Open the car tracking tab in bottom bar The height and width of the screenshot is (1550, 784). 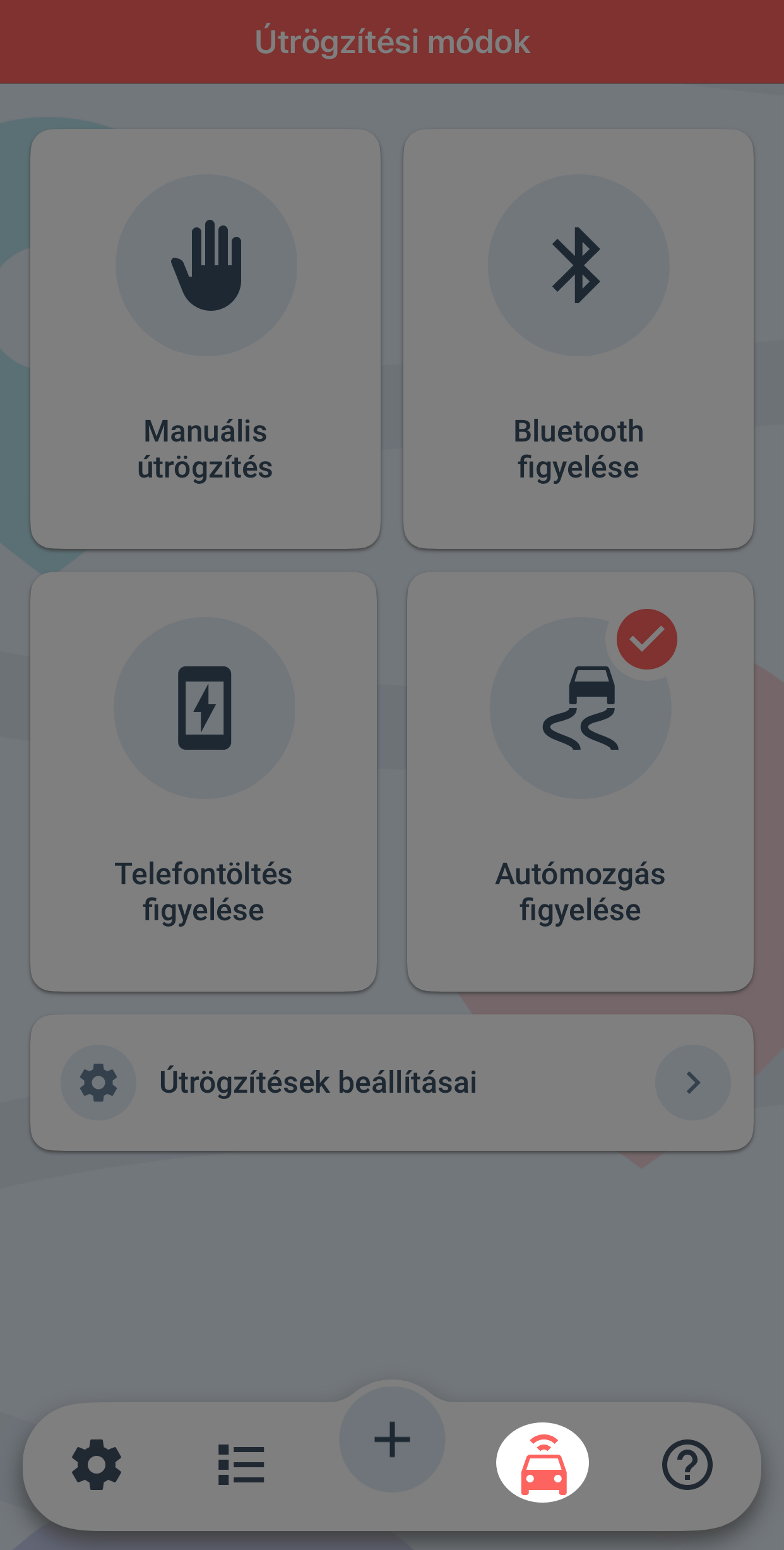click(543, 1463)
